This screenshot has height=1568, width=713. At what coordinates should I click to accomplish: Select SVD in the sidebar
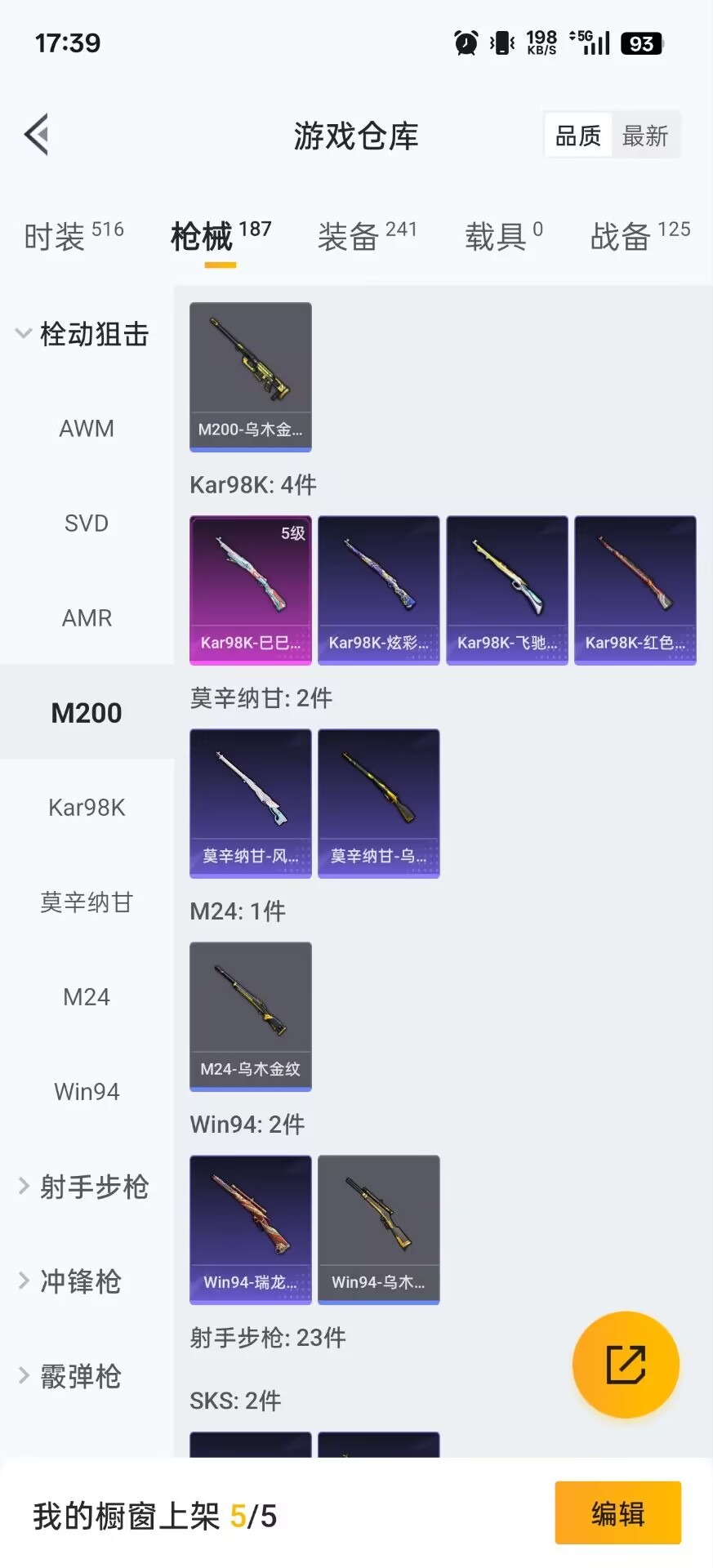point(87,523)
